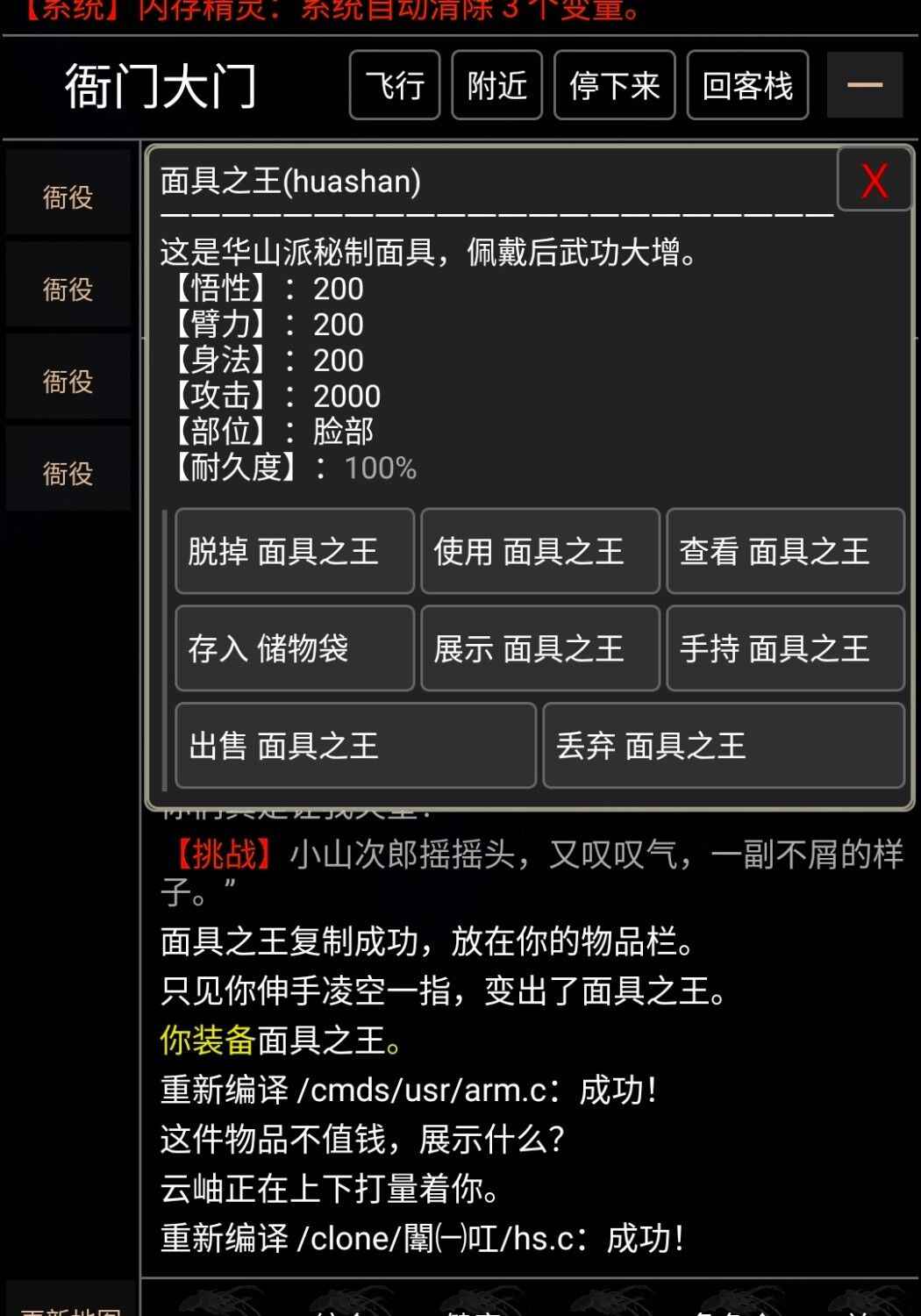Screen dimensions: 921x1316
Task: Open the fourth 衙役 in the list
Action: click(68, 474)
